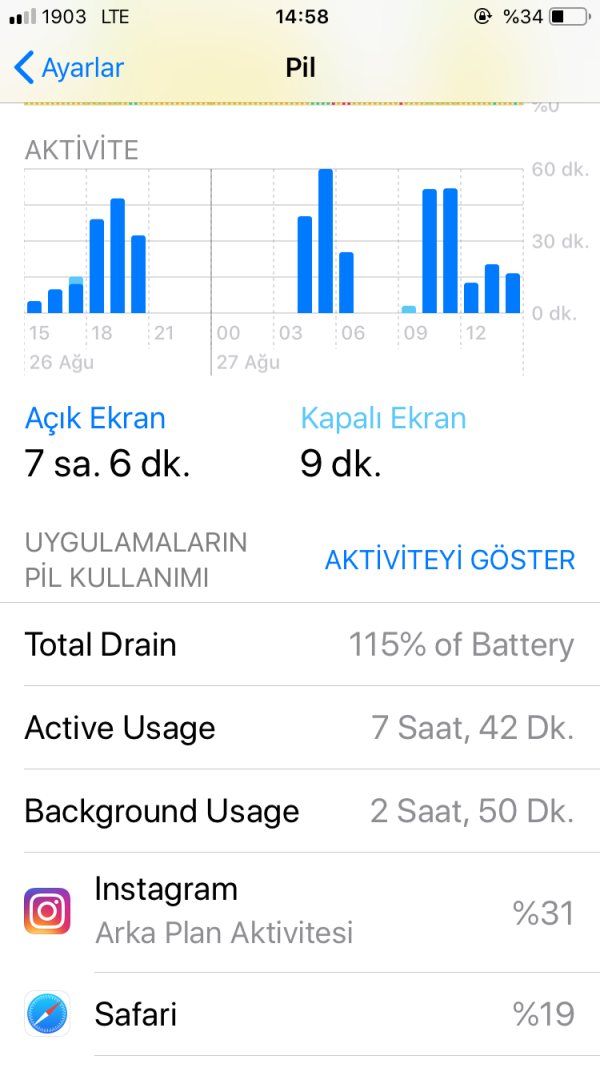Tap AKTİVİTEYİ GÖSTER link
The height and width of the screenshot is (1068, 600).
(450, 560)
